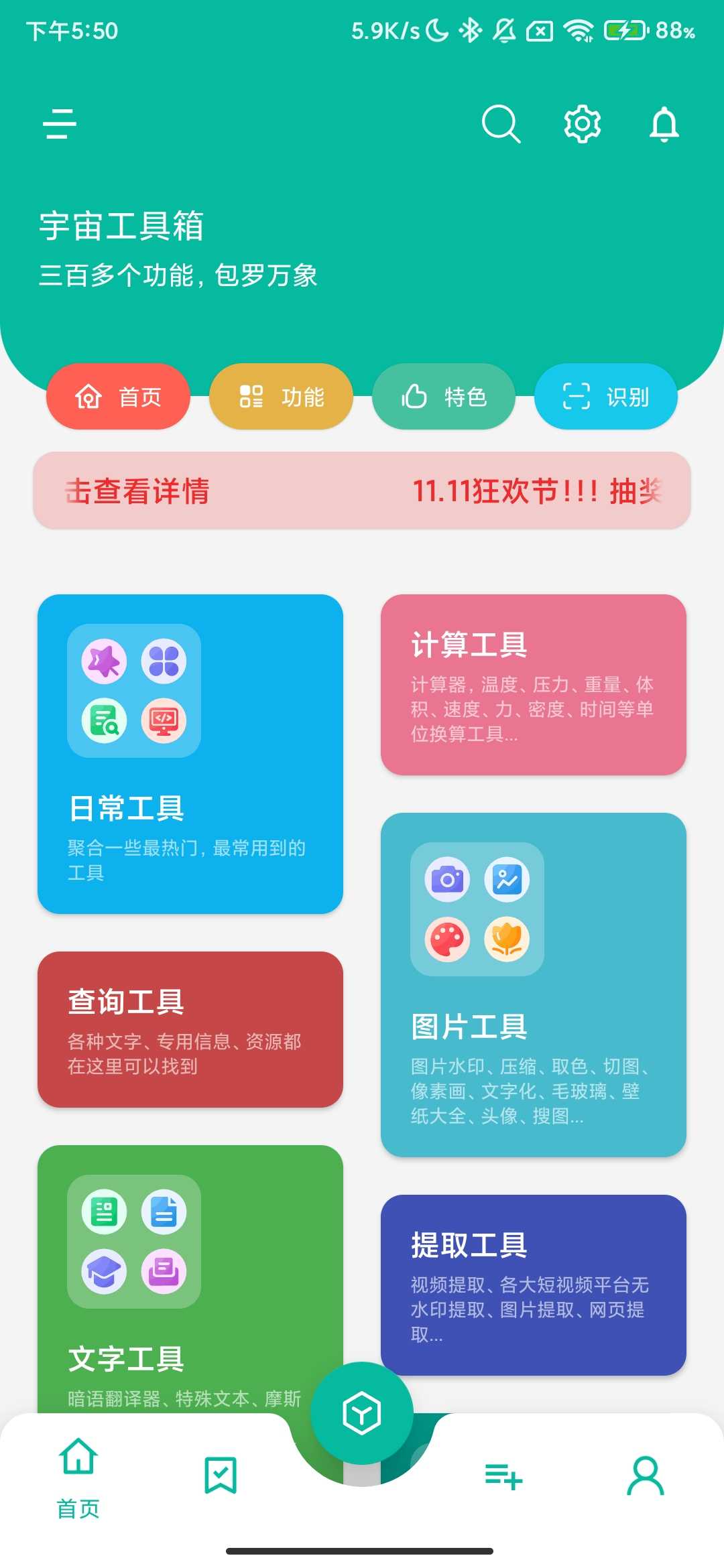Screen dimensions: 724x1568
Task: Switch to the playlist-add tab
Action: (x=503, y=1476)
